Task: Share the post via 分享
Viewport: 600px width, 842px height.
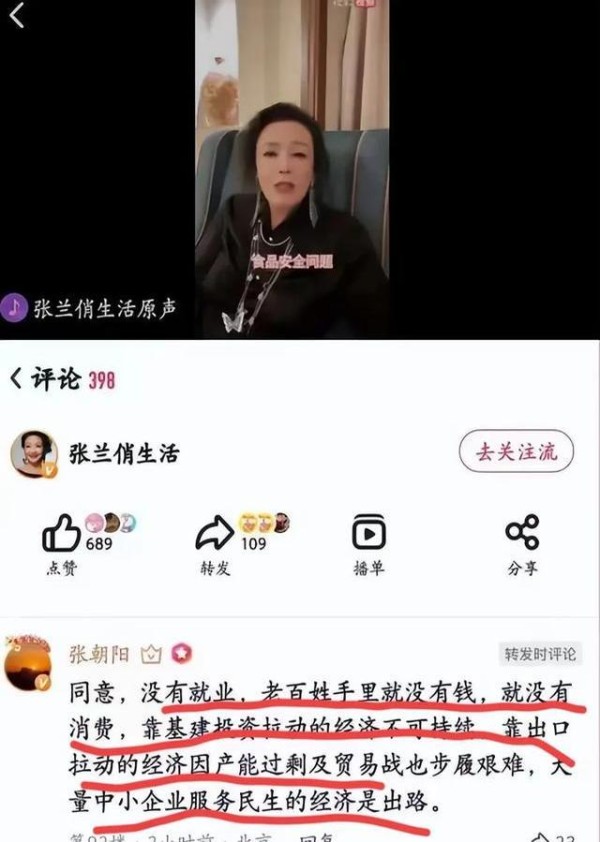Action: pyautogui.click(x=522, y=534)
